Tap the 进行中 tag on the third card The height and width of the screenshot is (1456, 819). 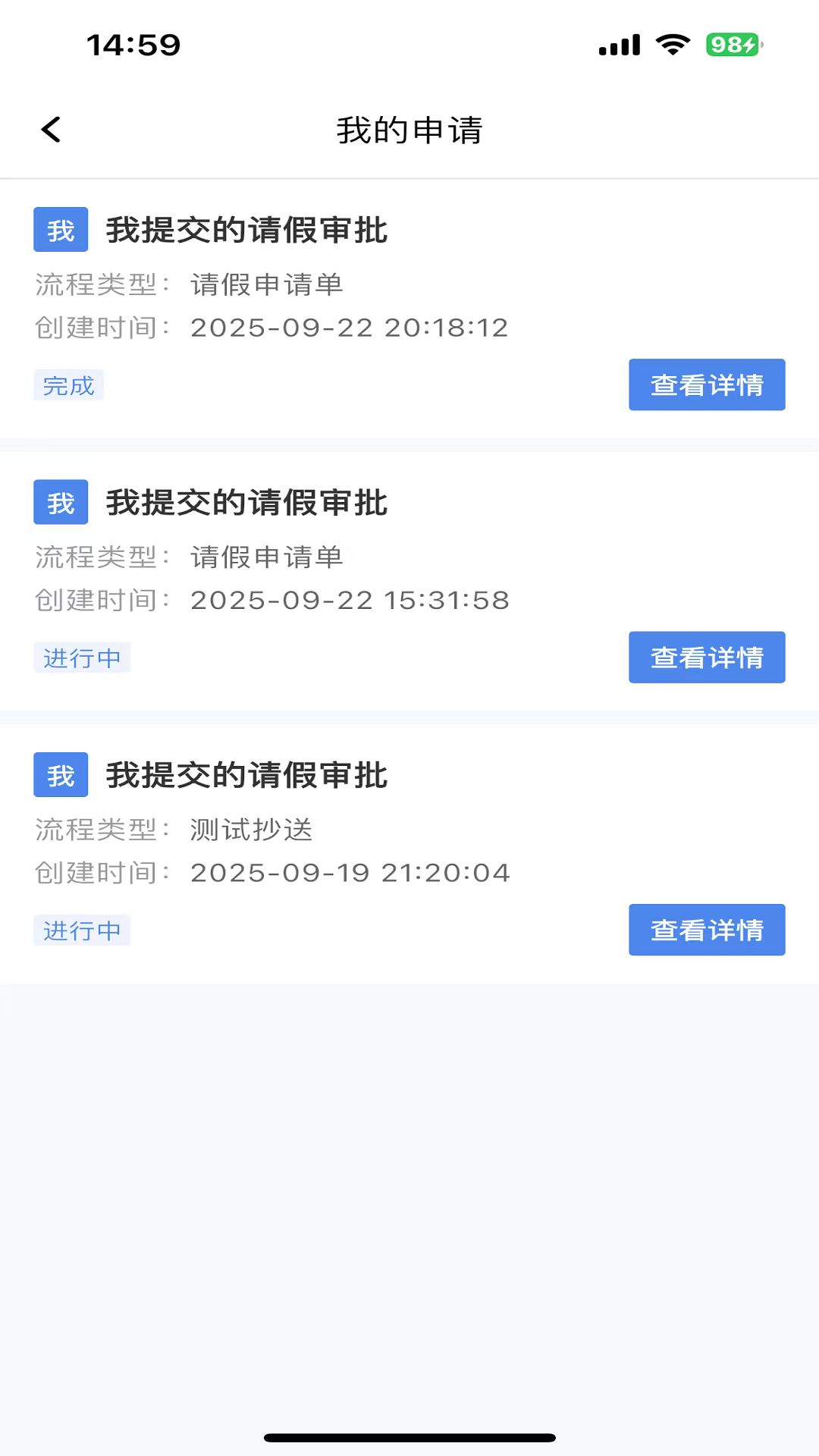tap(83, 930)
